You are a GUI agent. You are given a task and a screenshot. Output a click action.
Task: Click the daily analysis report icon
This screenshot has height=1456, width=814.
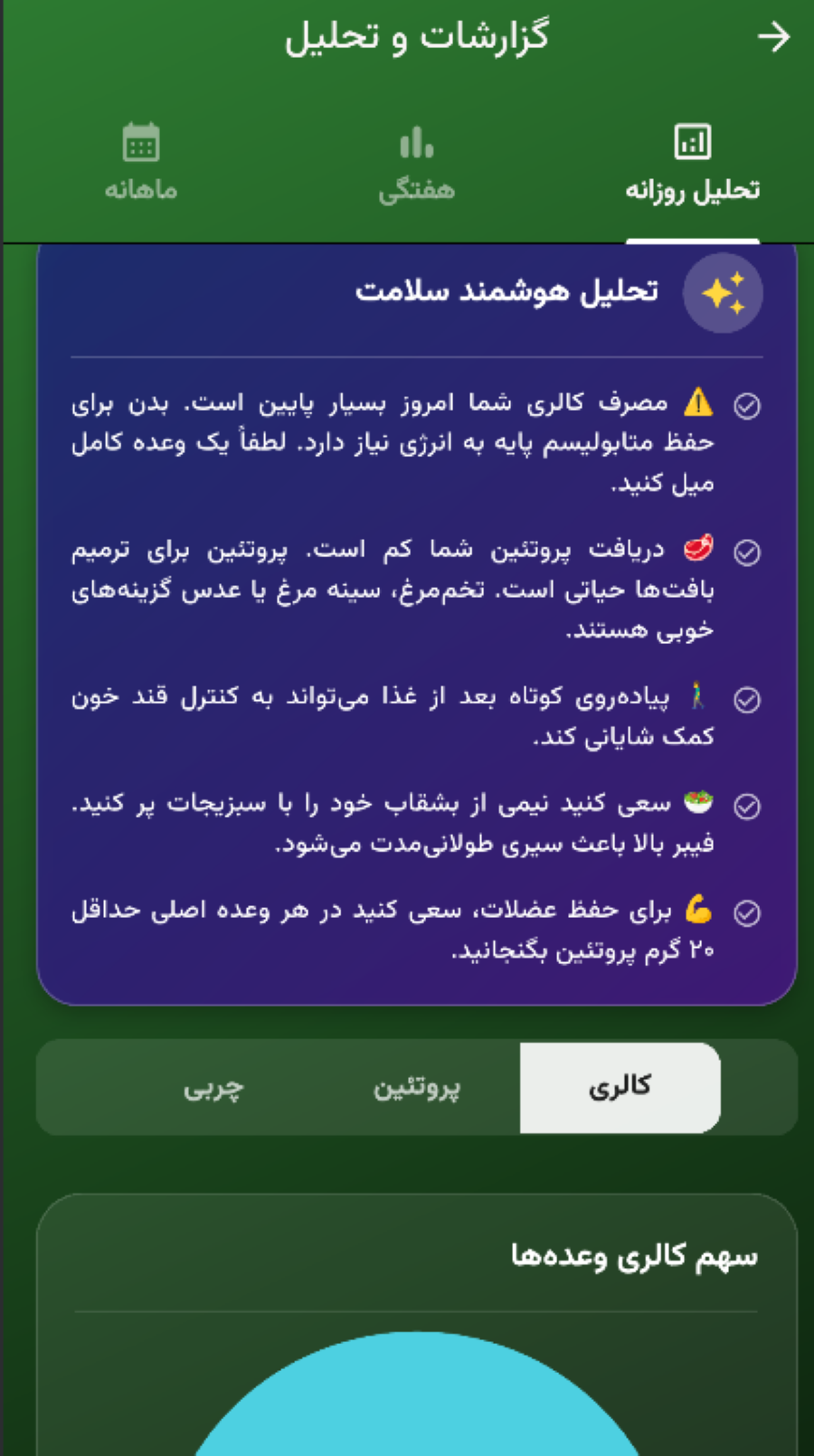pyautogui.click(x=693, y=141)
